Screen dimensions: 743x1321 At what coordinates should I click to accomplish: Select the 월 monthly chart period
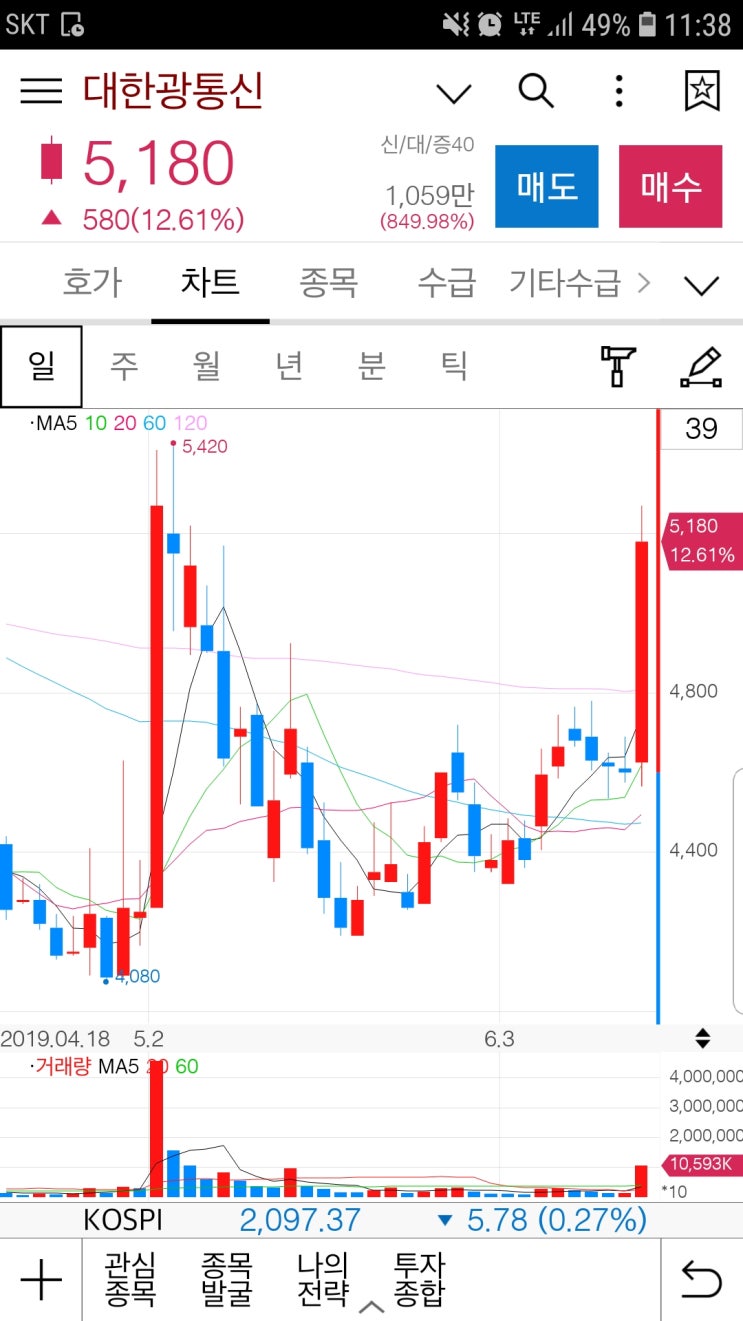point(206,366)
